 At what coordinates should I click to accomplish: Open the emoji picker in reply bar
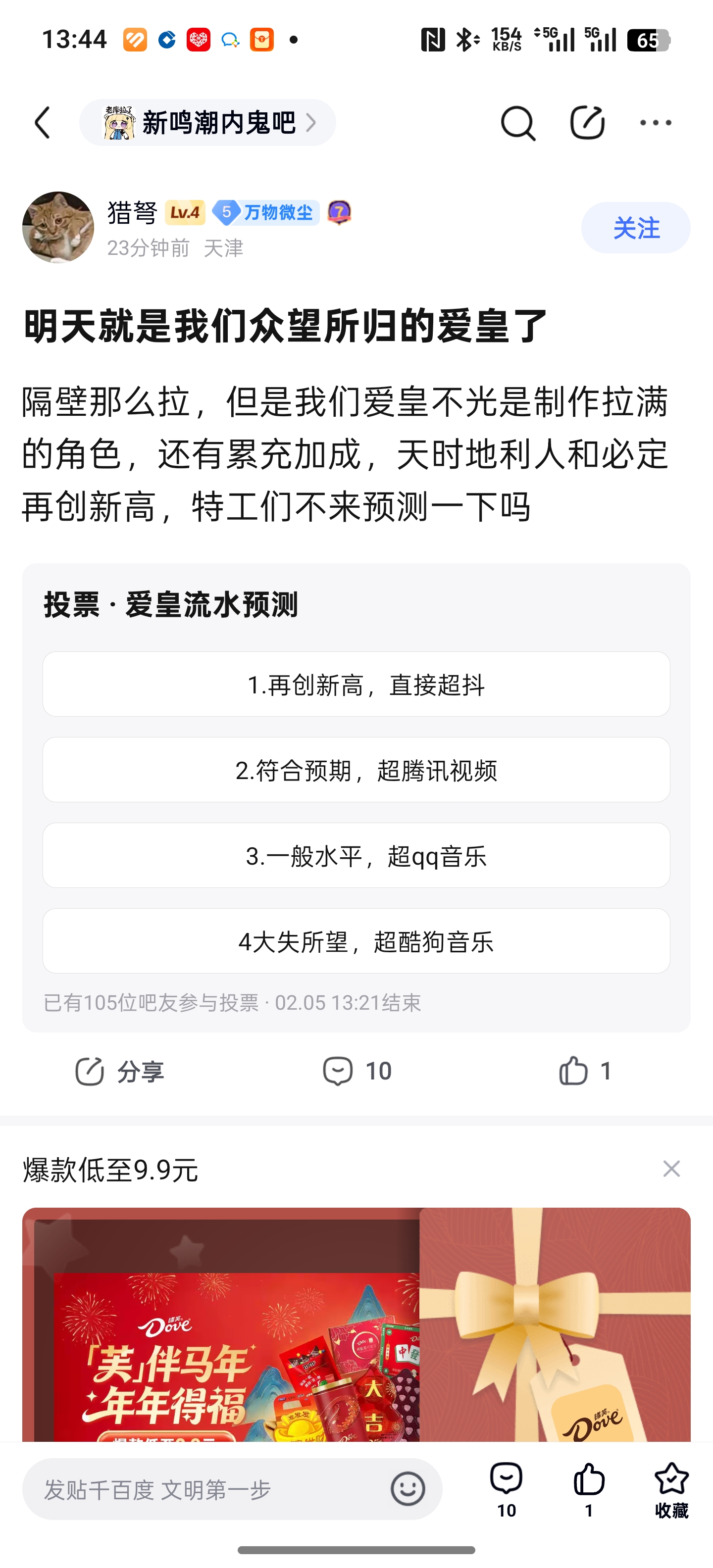pyautogui.click(x=407, y=1489)
